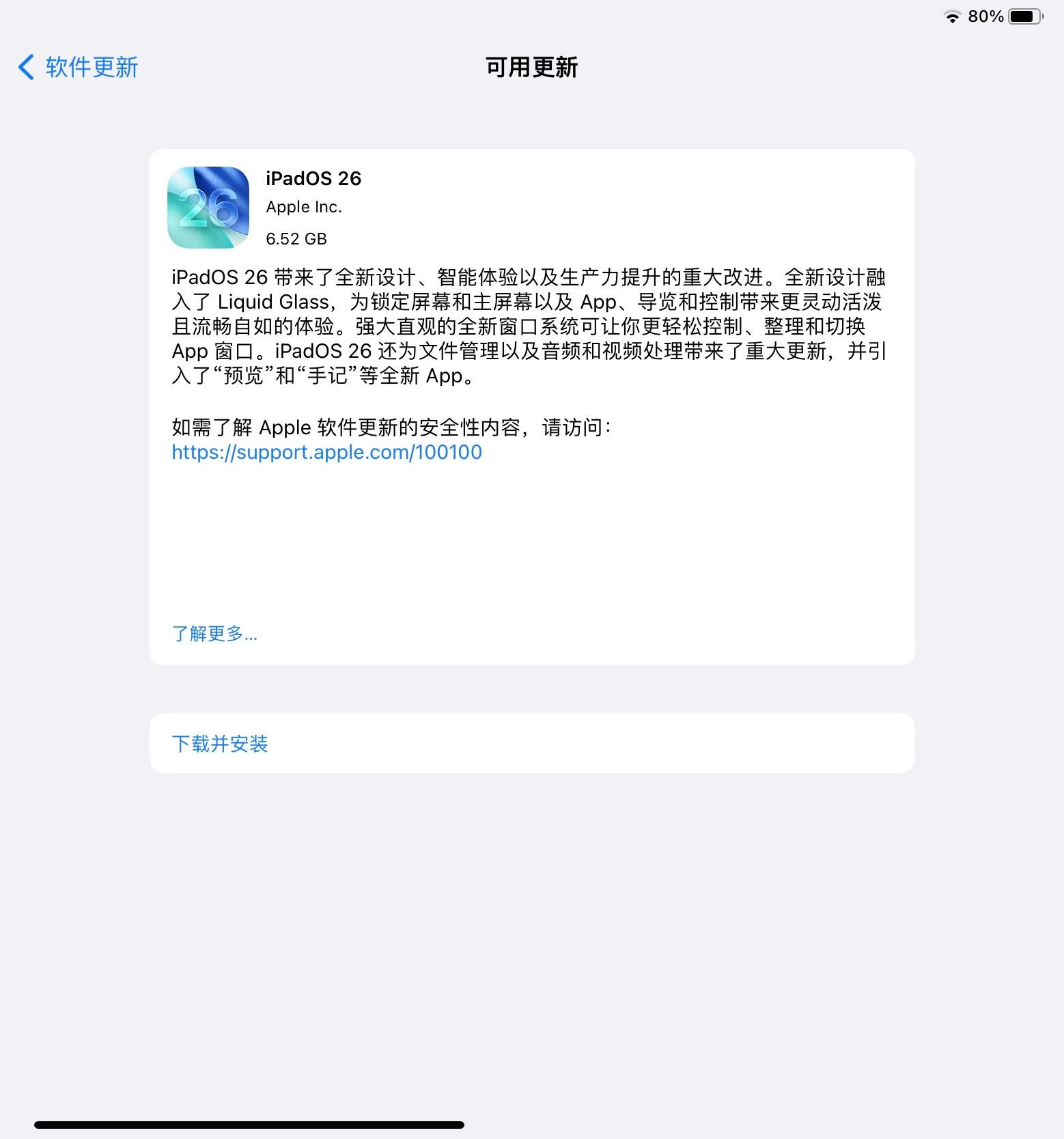The width and height of the screenshot is (1064, 1139).
Task: Select the update details card
Action: 531,406
